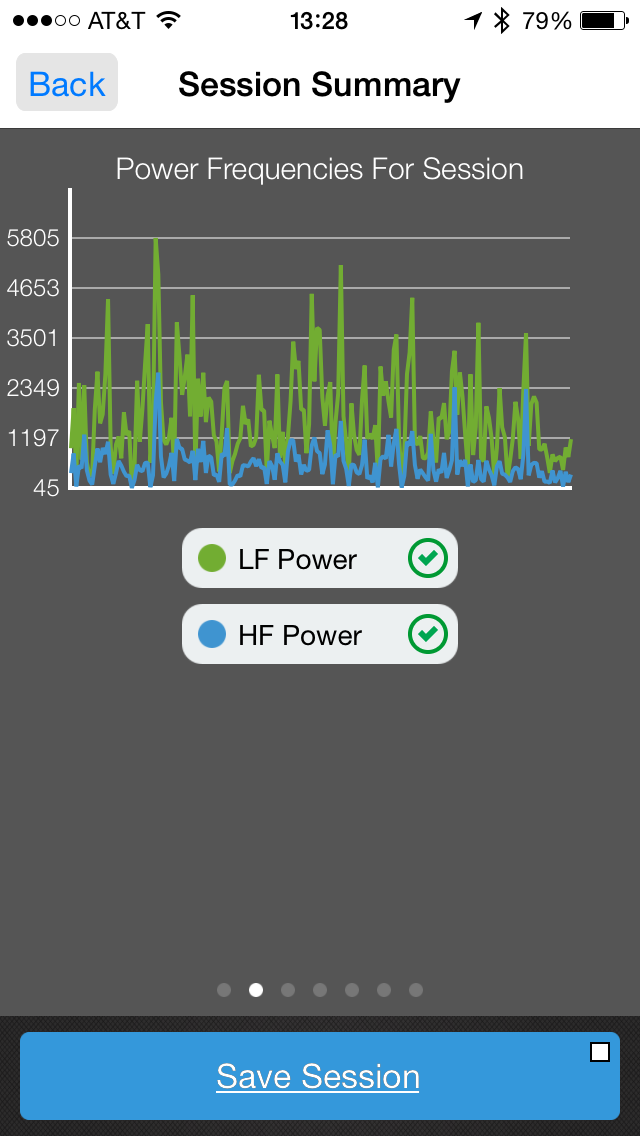Image resolution: width=640 pixels, height=1136 pixels.
Task: Jump to the last summary page dot
Action: click(x=416, y=990)
